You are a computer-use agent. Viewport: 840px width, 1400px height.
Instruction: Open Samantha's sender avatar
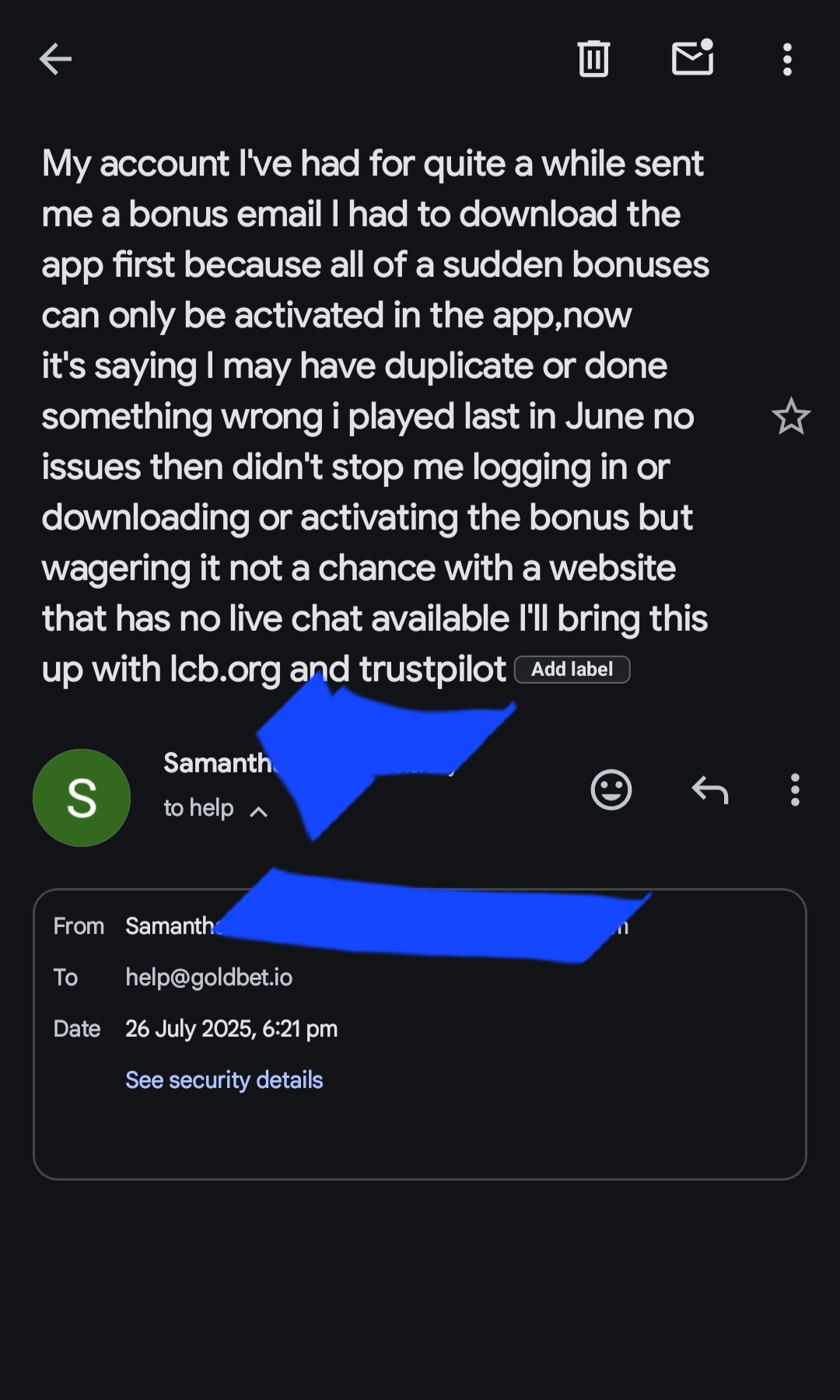pyautogui.click(x=82, y=798)
